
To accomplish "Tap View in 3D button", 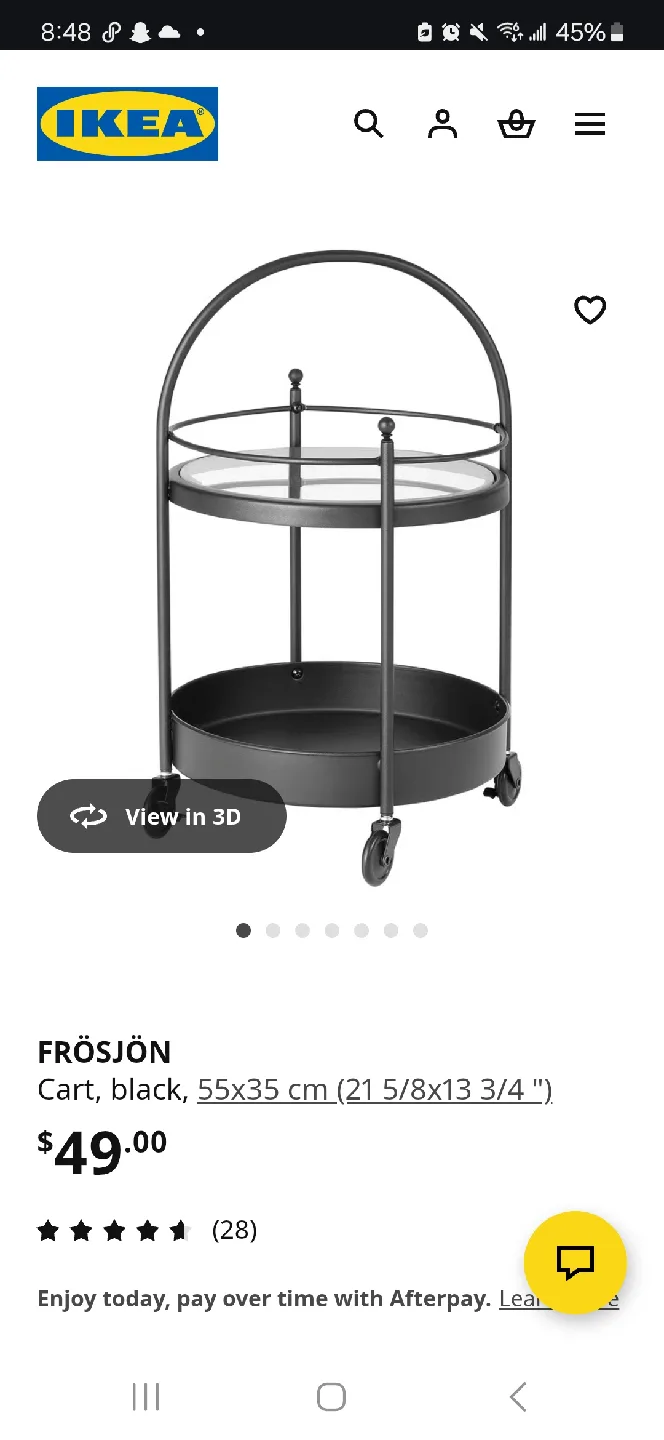I will pyautogui.click(x=162, y=816).
